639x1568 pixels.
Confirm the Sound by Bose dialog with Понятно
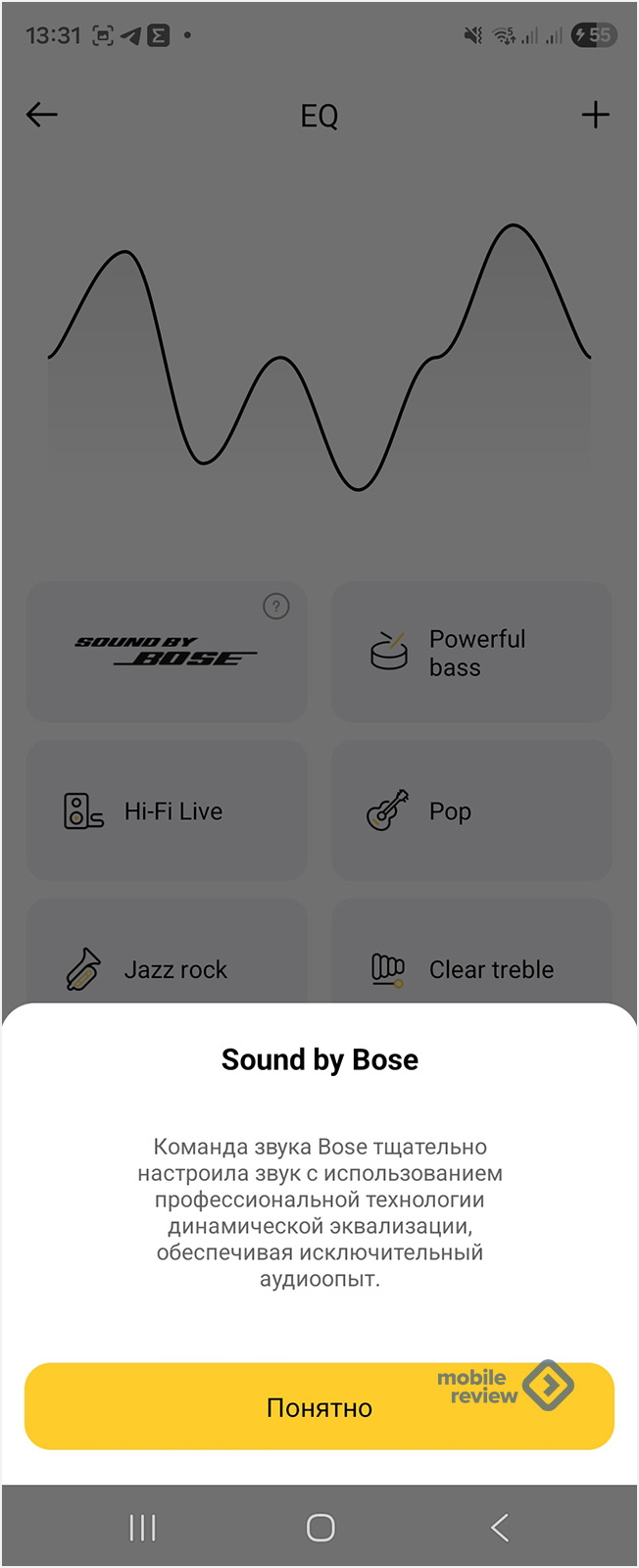tap(319, 1406)
